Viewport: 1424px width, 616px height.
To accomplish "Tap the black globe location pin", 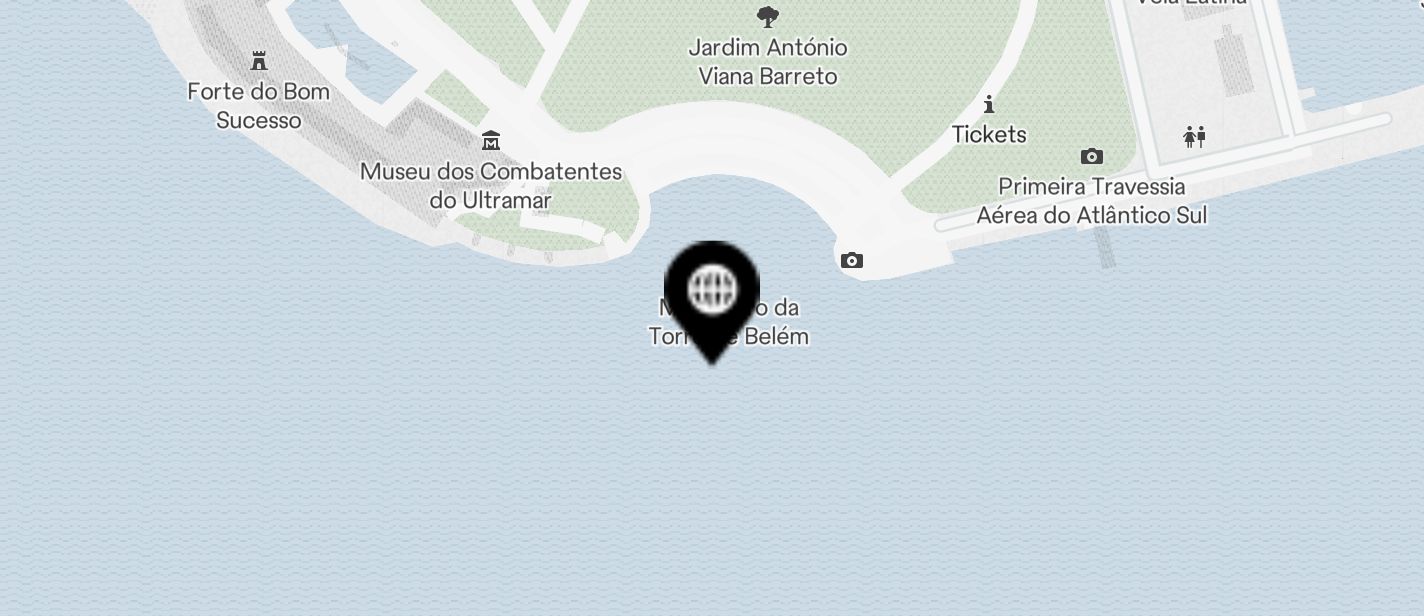I will coord(712,292).
